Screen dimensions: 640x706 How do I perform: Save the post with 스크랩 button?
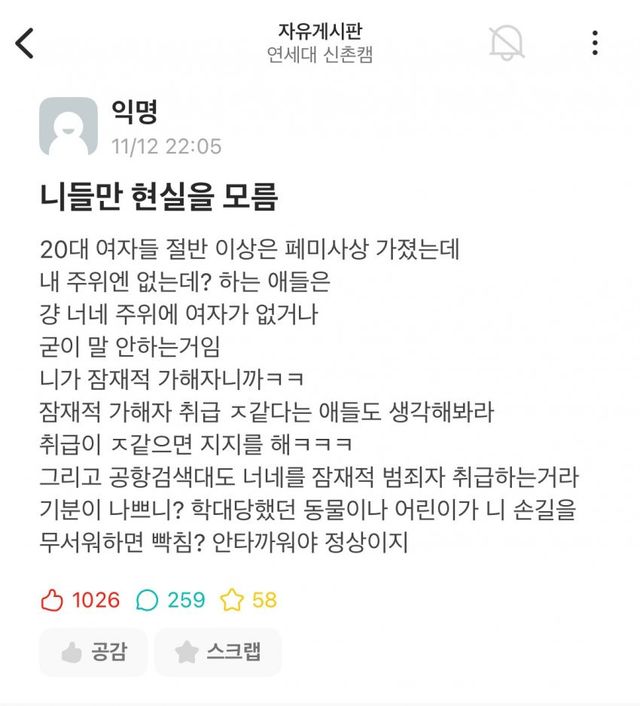pos(218,652)
